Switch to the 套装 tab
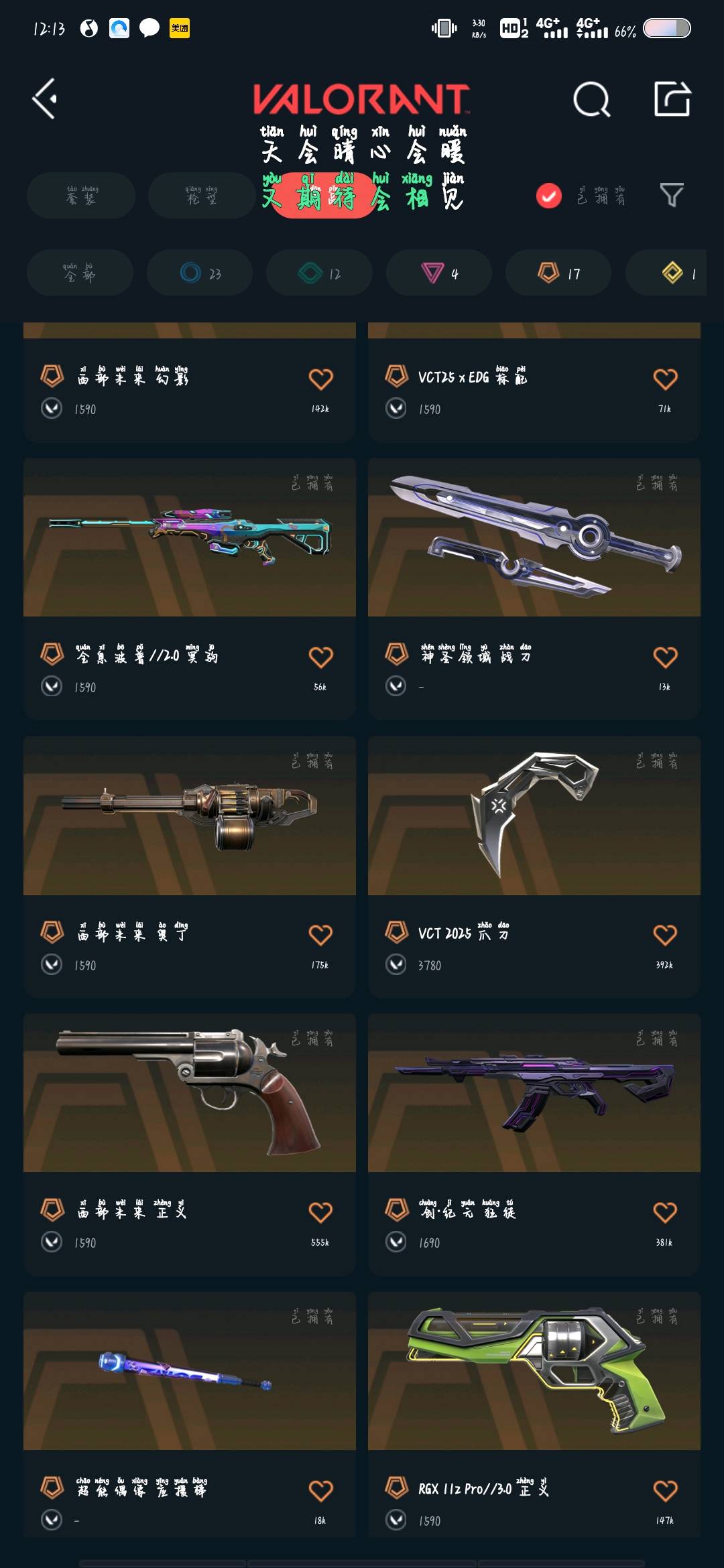This screenshot has width=724, height=1568. (81, 196)
